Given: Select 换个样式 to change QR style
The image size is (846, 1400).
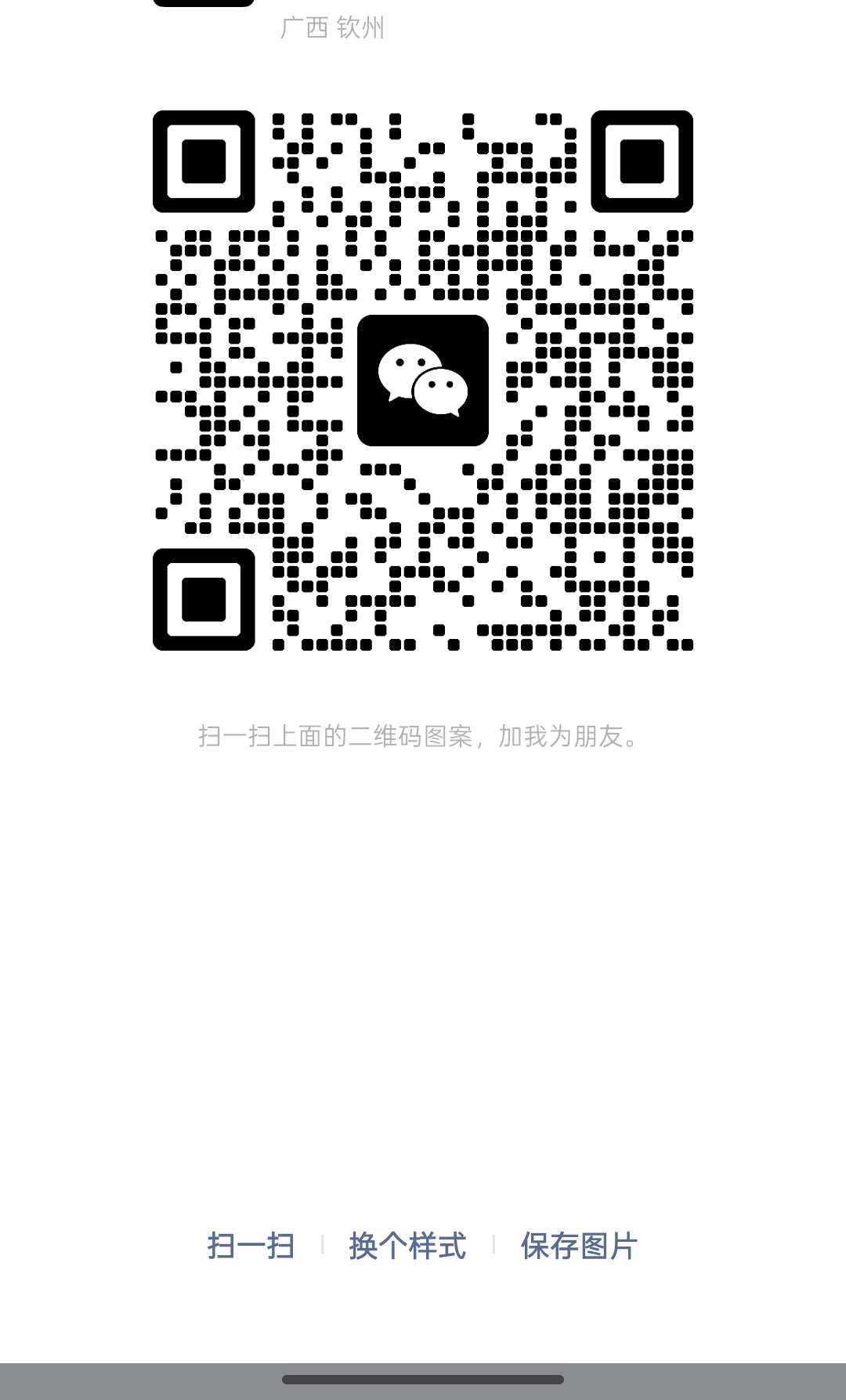Looking at the screenshot, I should [407, 1246].
